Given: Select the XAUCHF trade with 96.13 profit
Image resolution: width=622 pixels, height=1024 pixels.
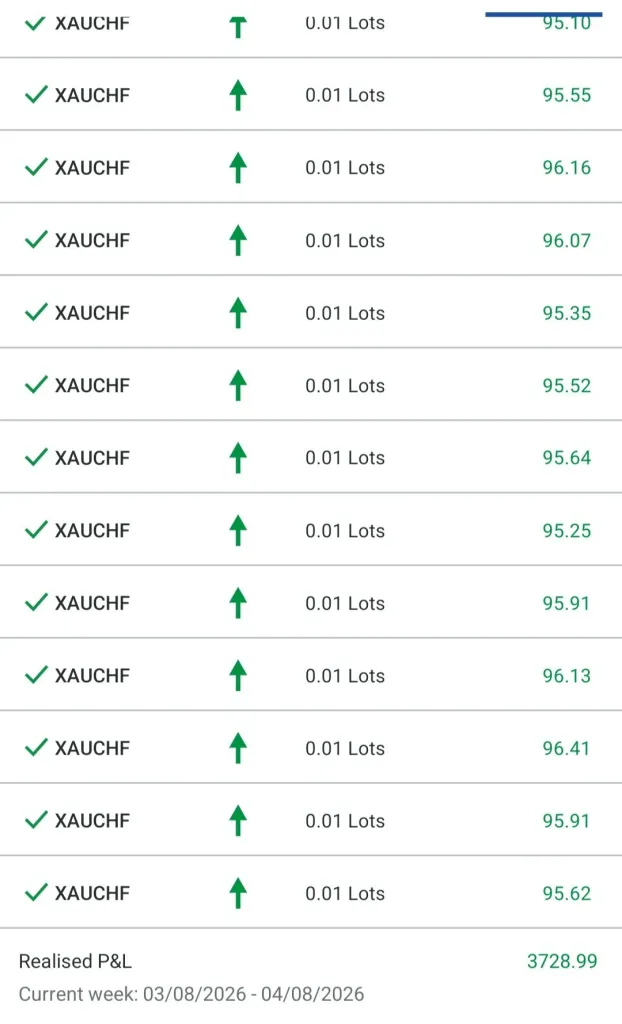Looking at the screenshot, I should coord(311,675).
